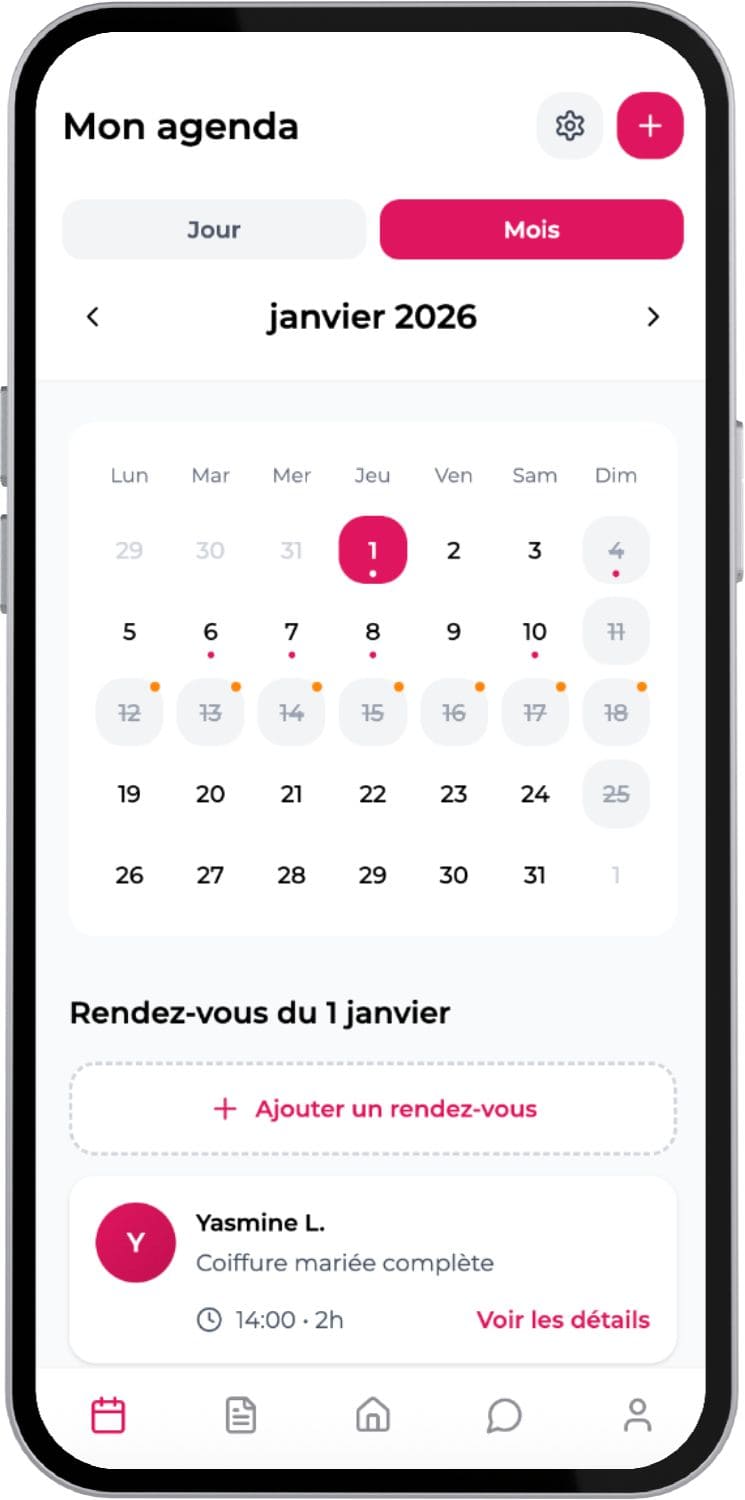The width and height of the screenshot is (745, 1500).
Task: Select January 6 in the calendar
Action: click(x=210, y=633)
